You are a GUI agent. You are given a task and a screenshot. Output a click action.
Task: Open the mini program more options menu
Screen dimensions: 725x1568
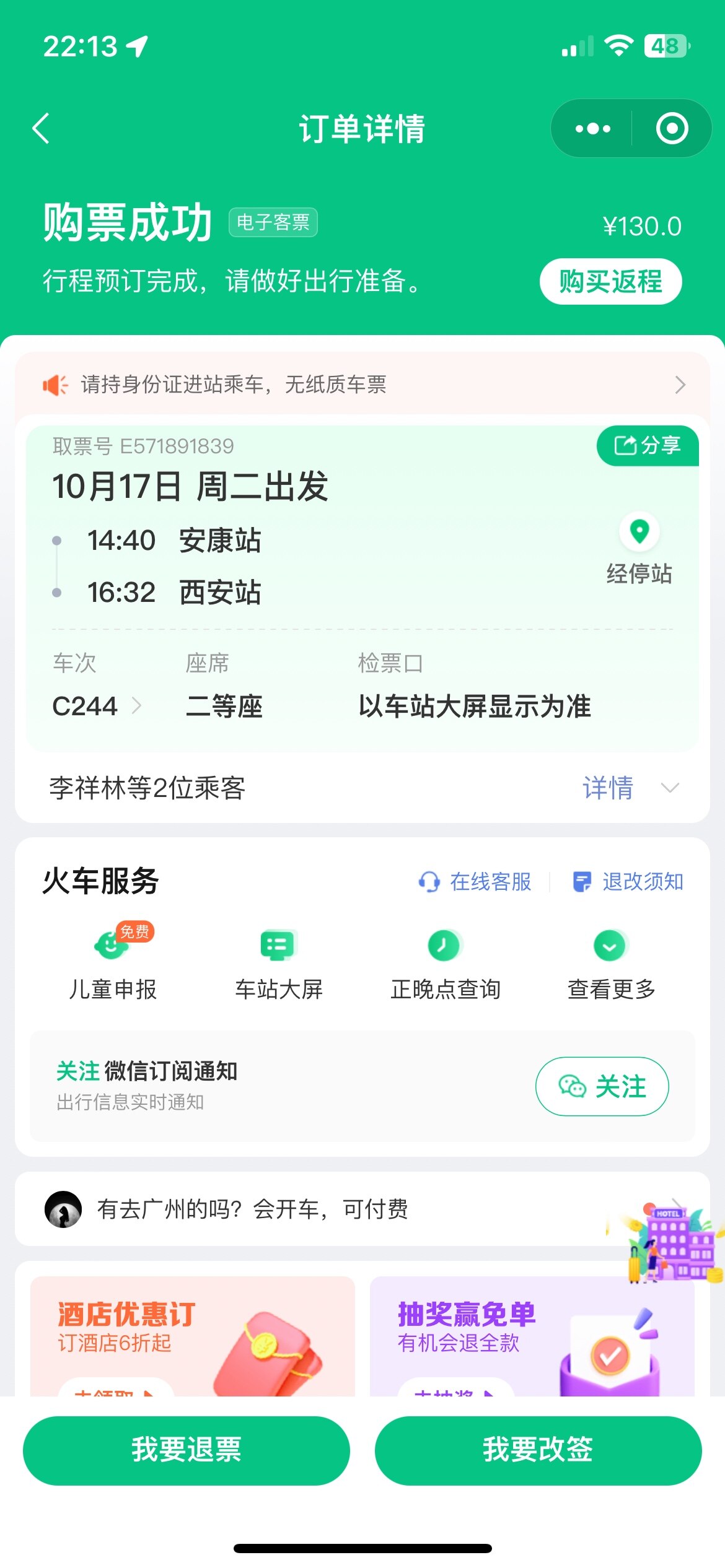(x=592, y=129)
